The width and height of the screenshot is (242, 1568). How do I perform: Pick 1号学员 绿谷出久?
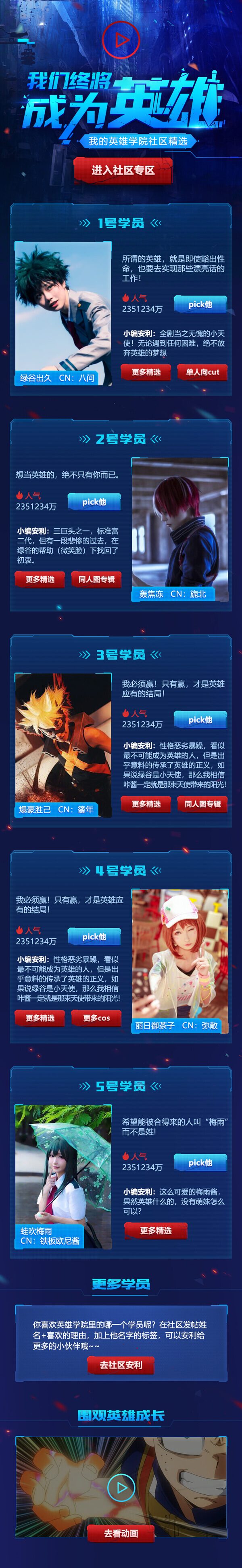pyautogui.click(x=200, y=304)
